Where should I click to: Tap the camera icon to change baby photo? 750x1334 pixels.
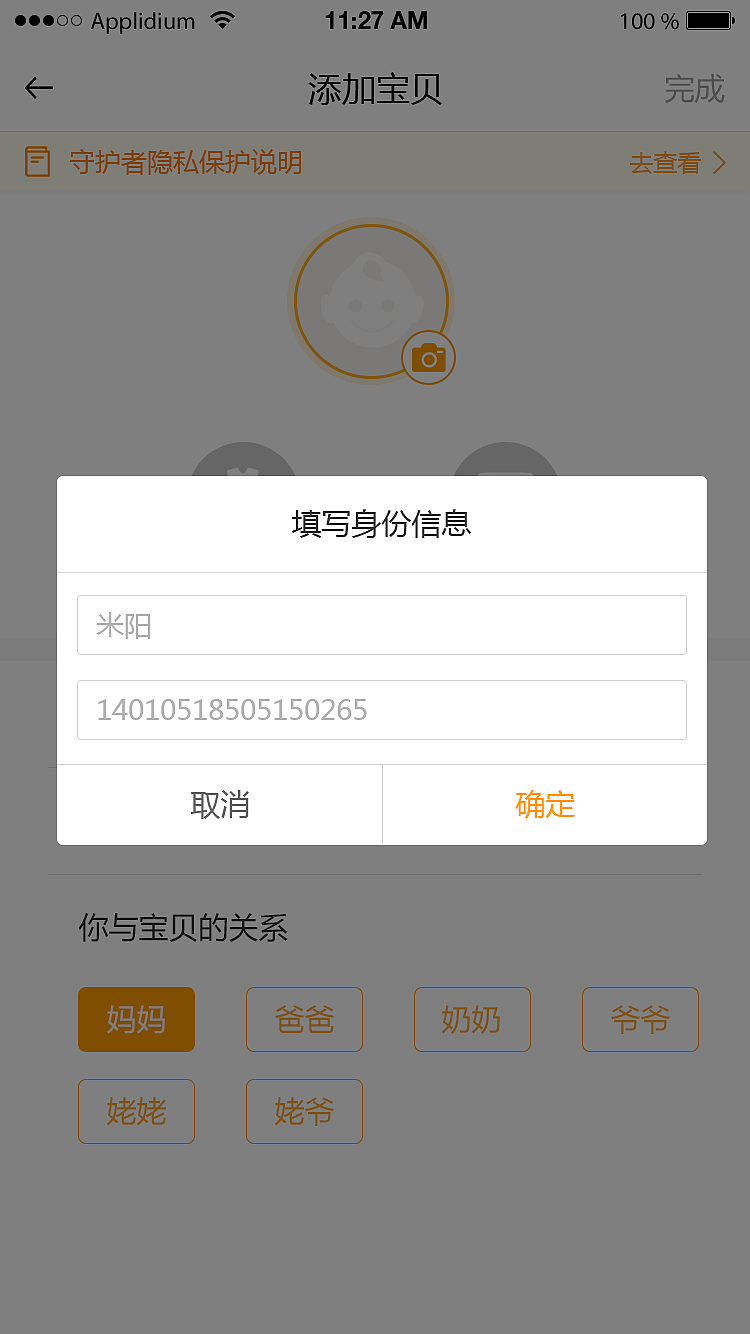(429, 357)
